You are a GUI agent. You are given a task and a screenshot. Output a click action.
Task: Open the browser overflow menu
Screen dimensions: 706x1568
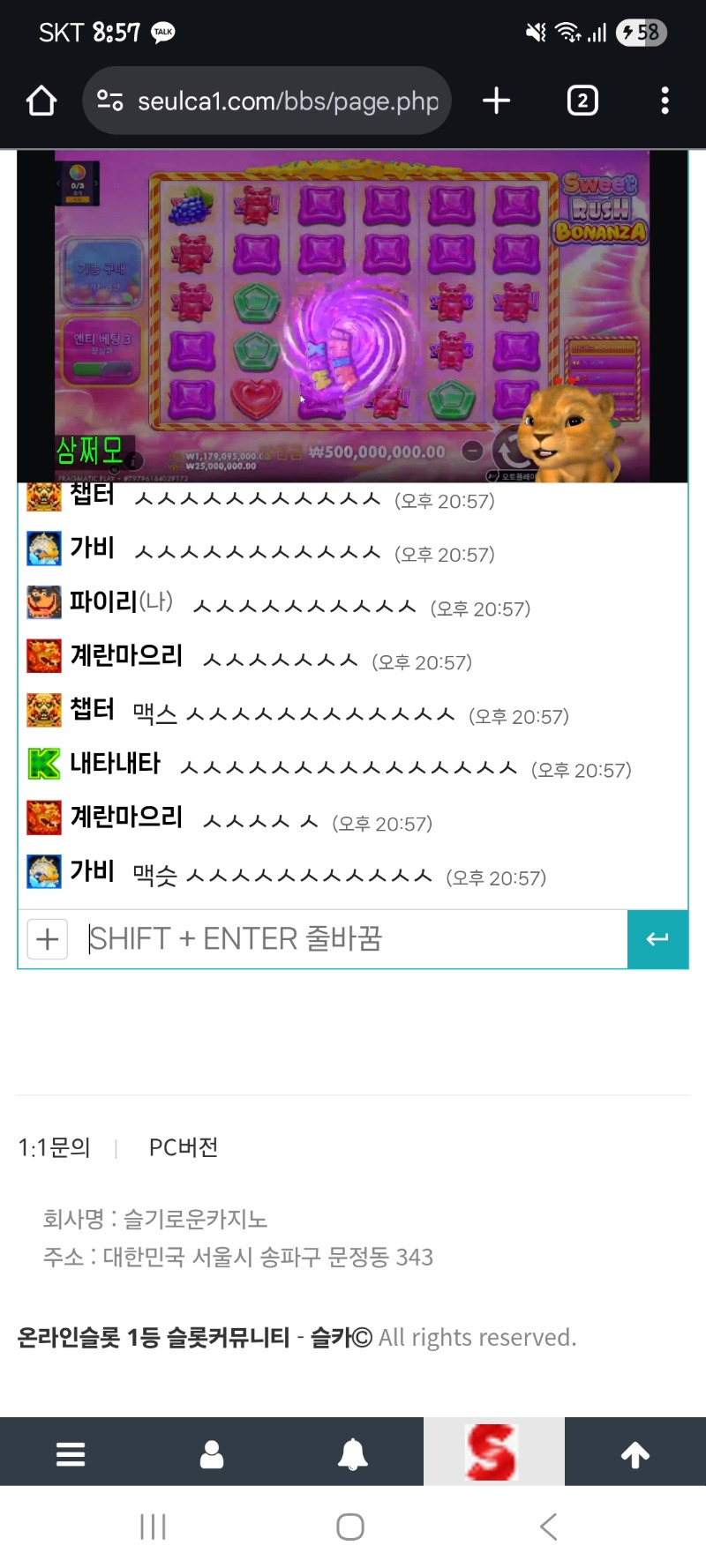(665, 101)
